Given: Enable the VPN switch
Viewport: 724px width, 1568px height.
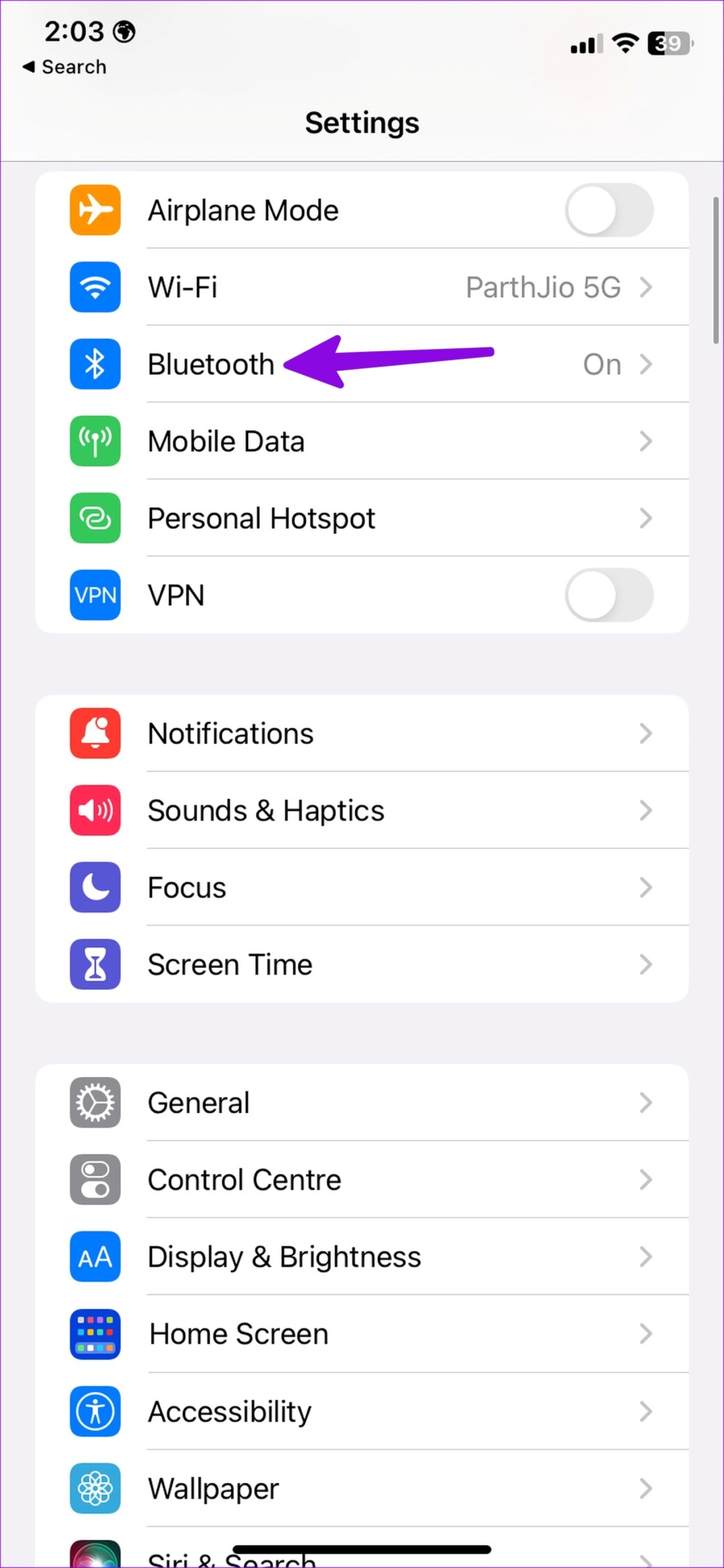Looking at the screenshot, I should pos(609,595).
